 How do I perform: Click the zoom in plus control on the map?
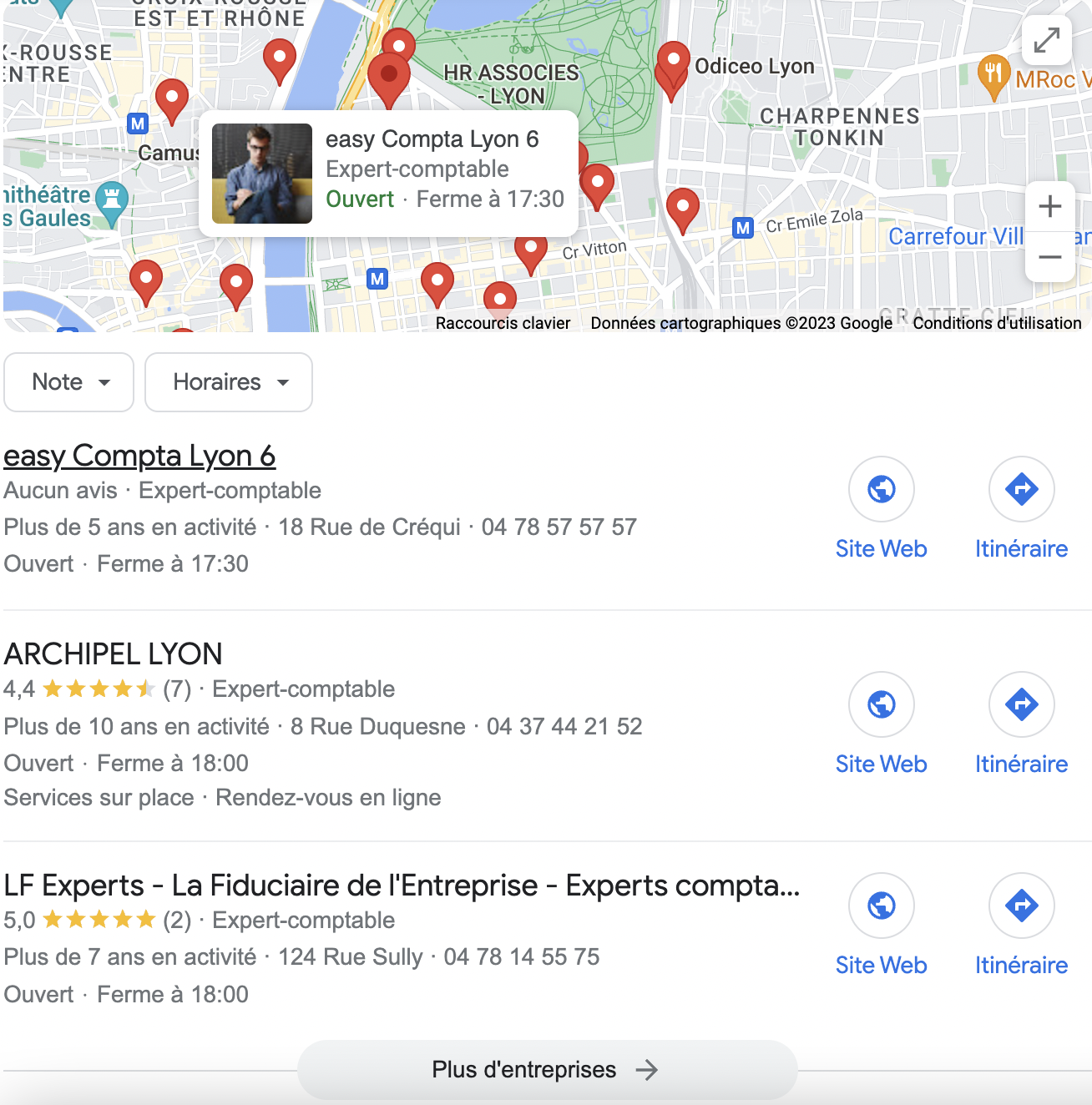(x=1049, y=206)
